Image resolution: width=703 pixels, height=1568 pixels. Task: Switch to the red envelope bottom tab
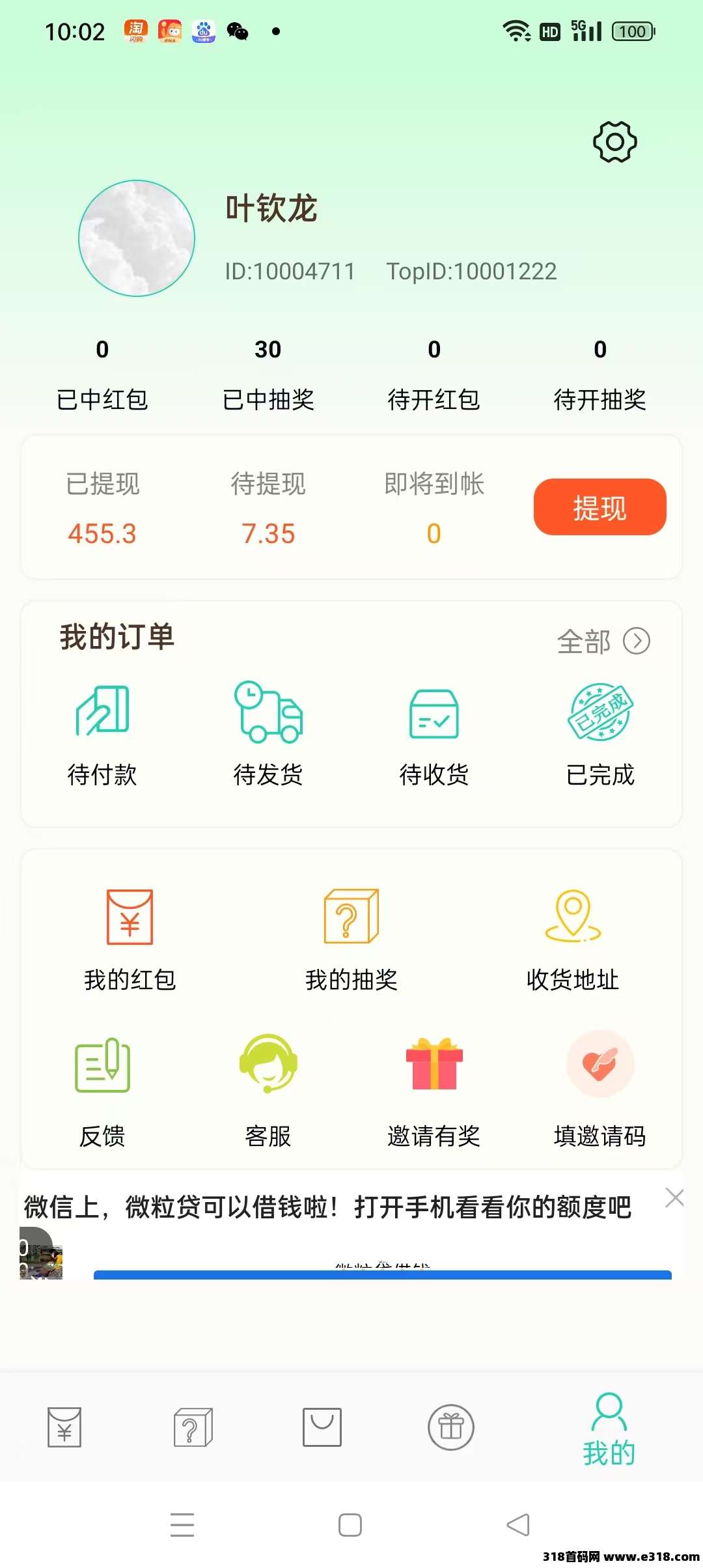(x=63, y=1426)
